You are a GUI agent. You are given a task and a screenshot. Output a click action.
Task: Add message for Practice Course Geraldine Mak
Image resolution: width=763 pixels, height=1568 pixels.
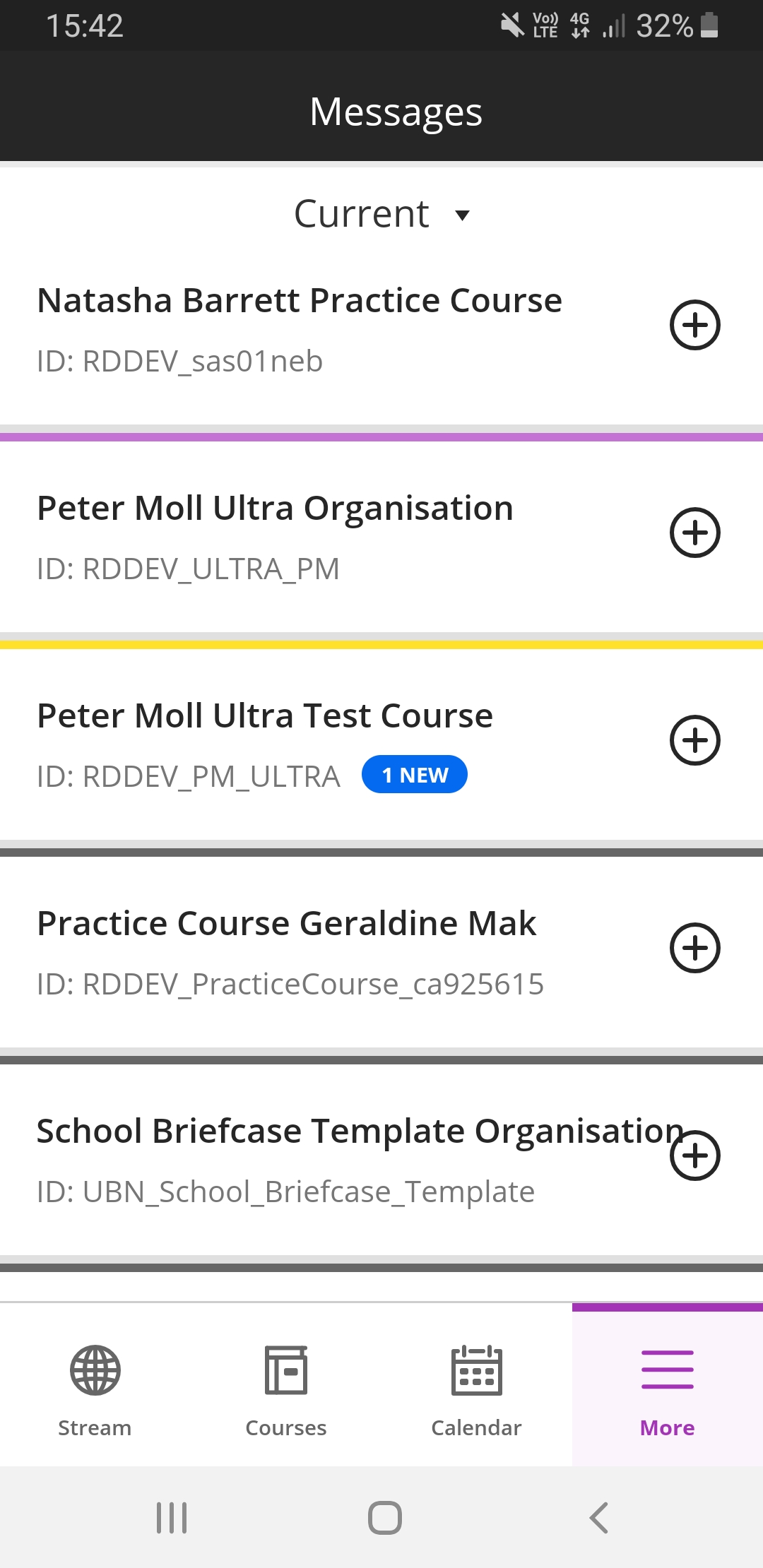[695, 948]
